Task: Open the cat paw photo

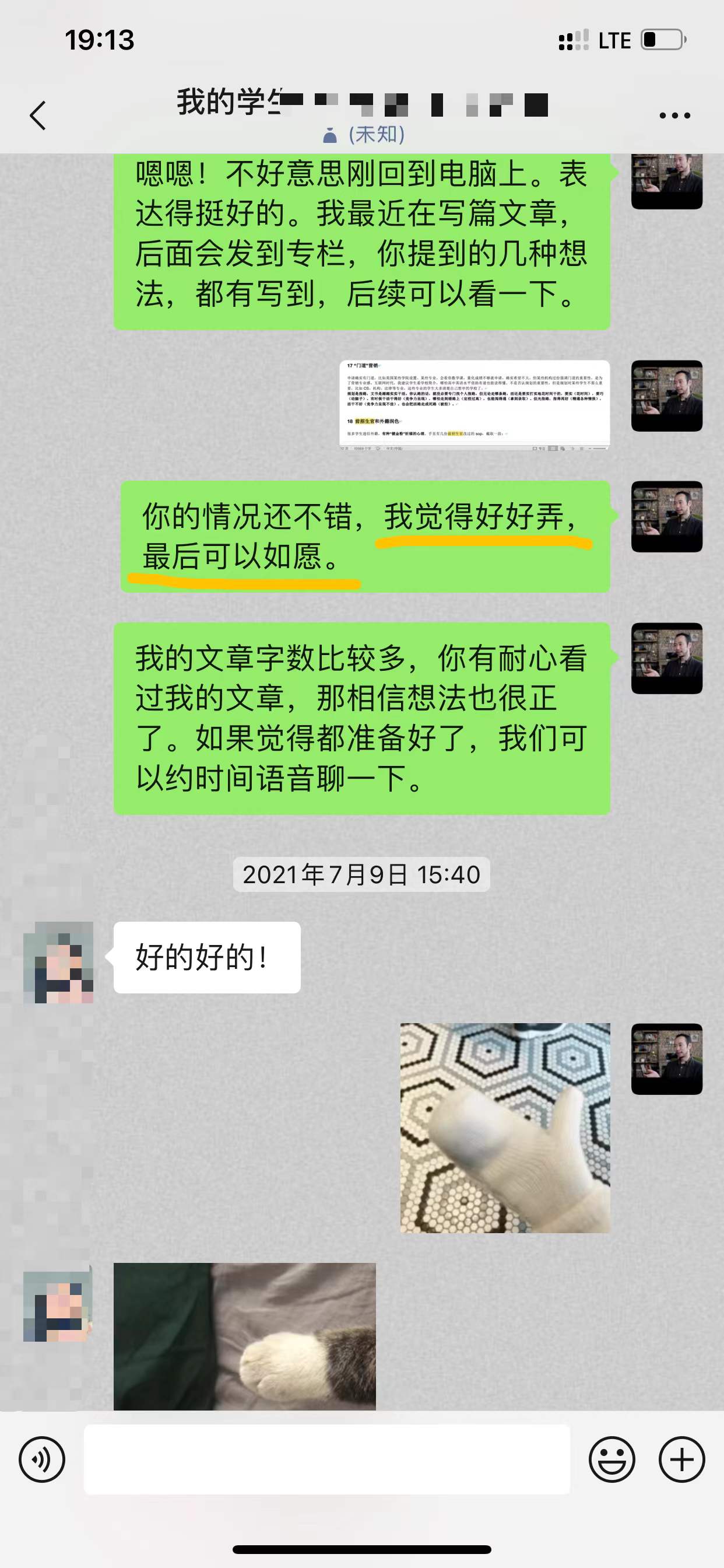Action: [x=245, y=1336]
